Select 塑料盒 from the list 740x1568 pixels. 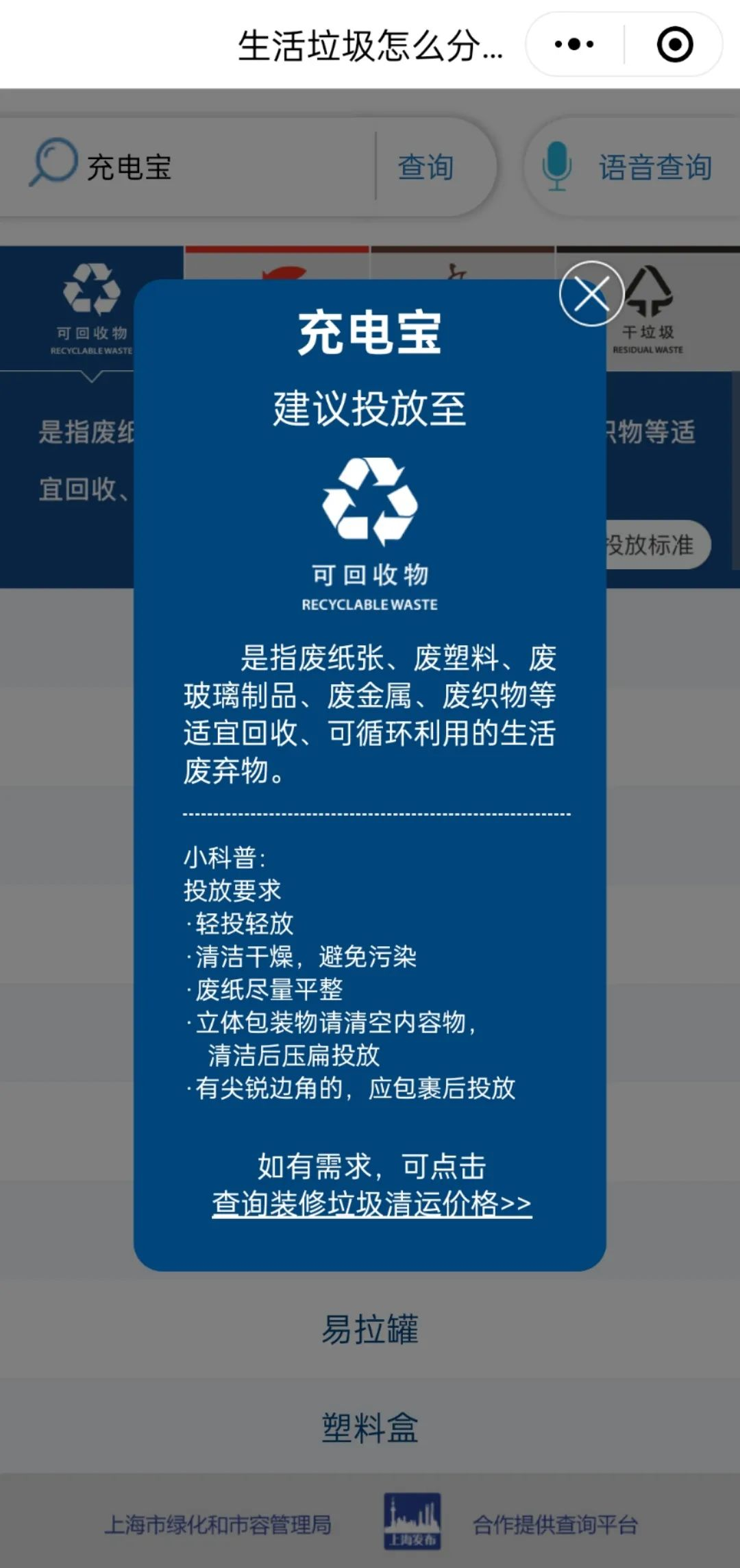pos(370,1427)
